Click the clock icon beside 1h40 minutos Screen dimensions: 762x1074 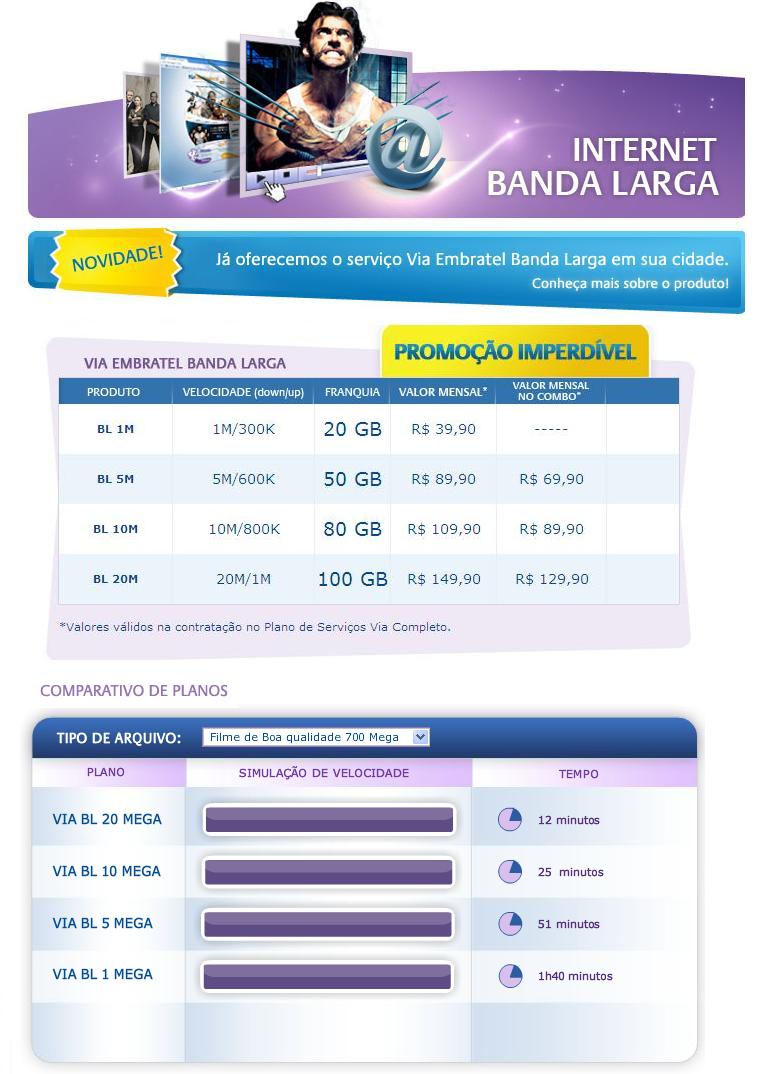click(511, 975)
